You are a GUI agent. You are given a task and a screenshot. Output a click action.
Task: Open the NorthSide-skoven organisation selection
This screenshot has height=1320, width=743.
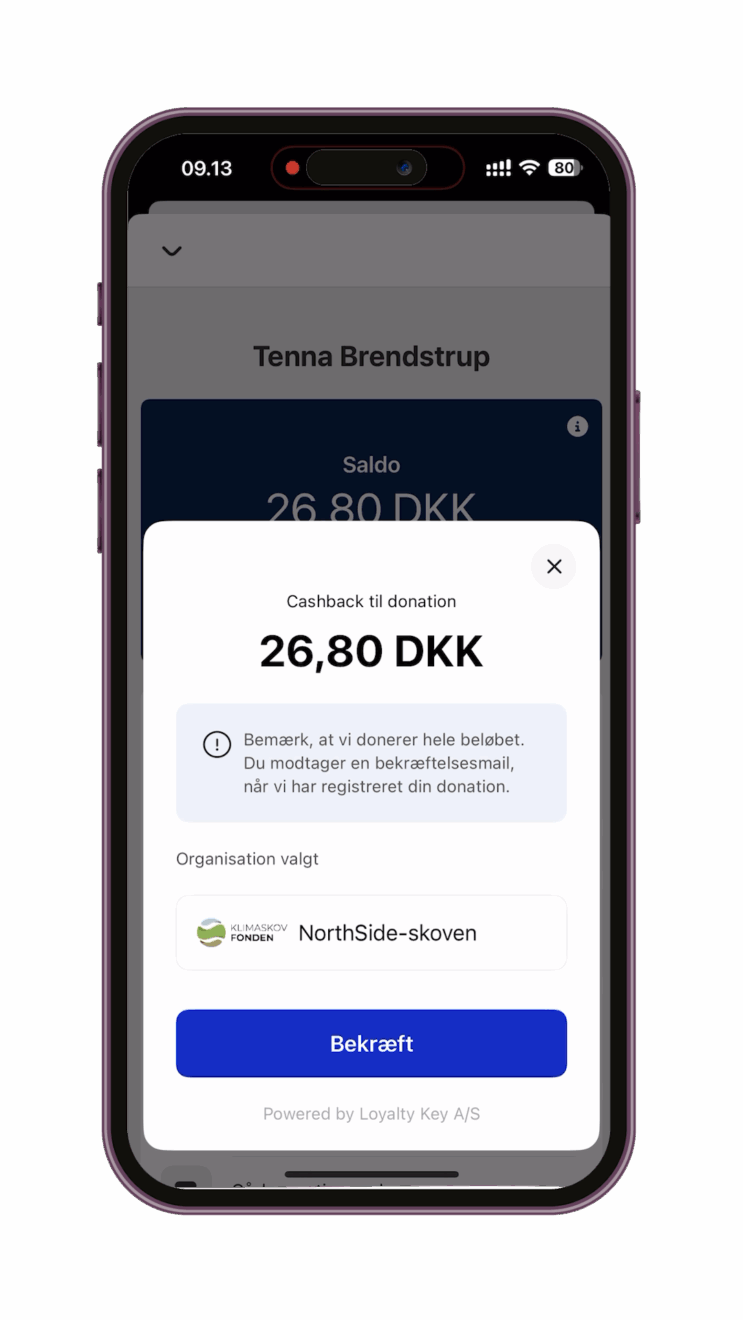click(x=371, y=932)
